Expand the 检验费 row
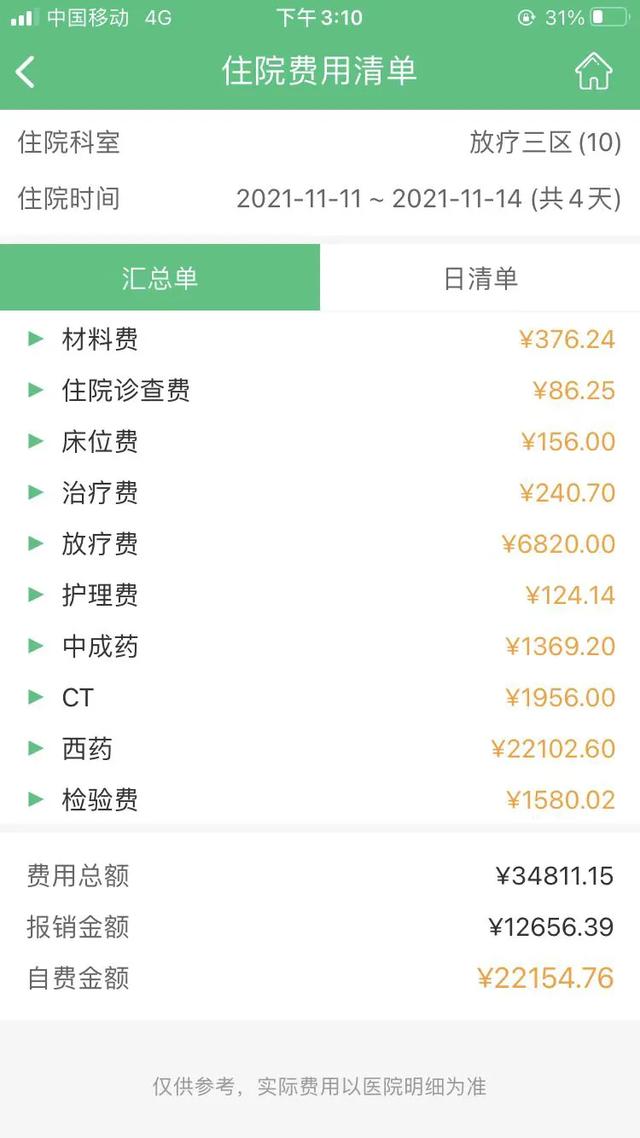This screenshot has width=640, height=1138. coord(320,800)
